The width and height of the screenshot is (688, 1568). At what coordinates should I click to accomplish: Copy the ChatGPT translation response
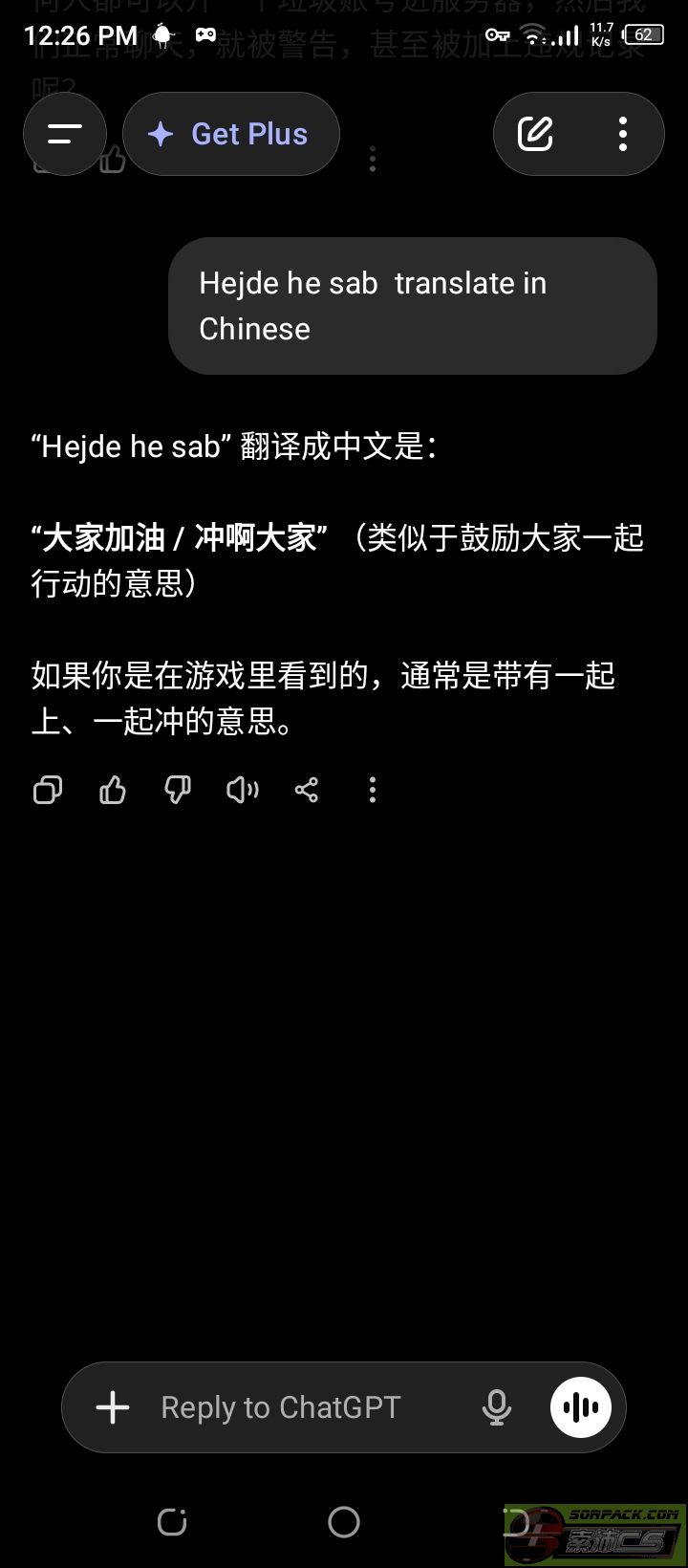pyautogui.click(x=48, y=790)
